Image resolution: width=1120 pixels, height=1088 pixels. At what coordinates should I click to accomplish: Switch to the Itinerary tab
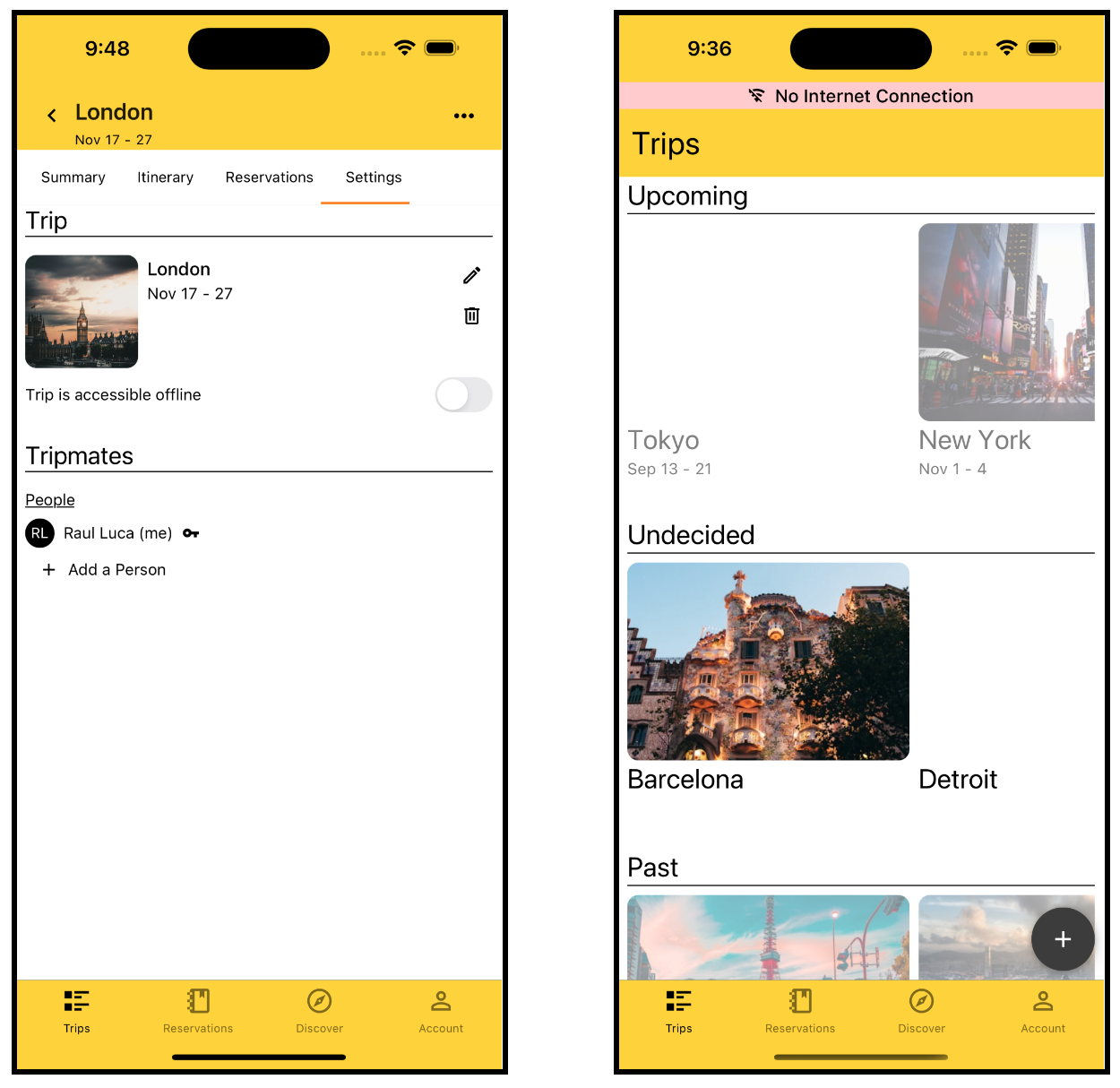click(165, 177)
